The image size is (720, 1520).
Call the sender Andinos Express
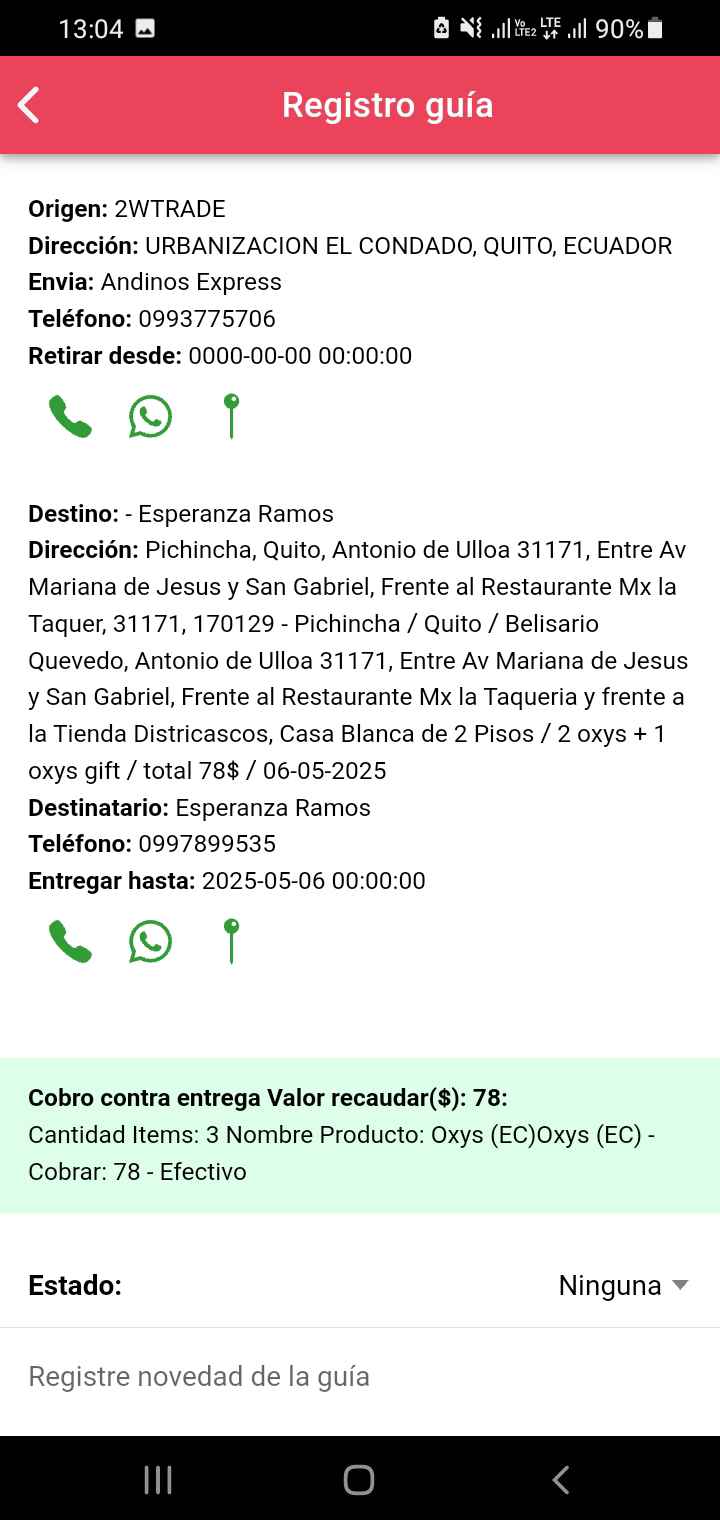(x=70, y=417)
